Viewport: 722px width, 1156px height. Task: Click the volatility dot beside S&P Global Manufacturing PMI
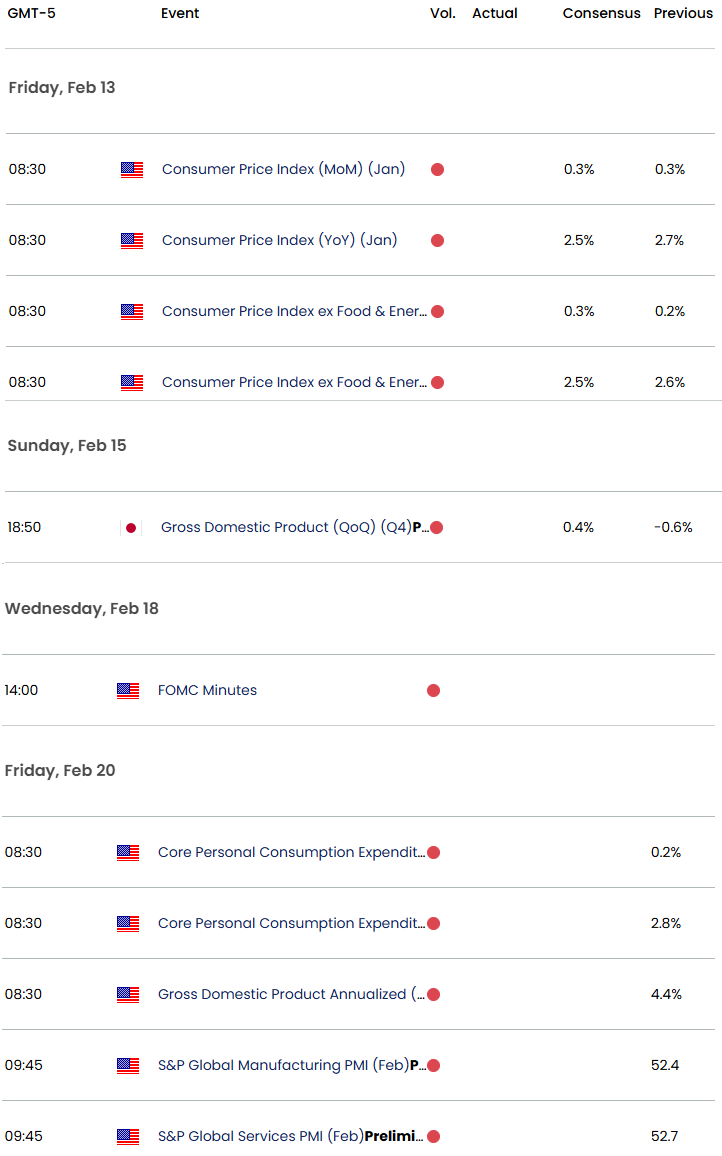[433, 1065]
